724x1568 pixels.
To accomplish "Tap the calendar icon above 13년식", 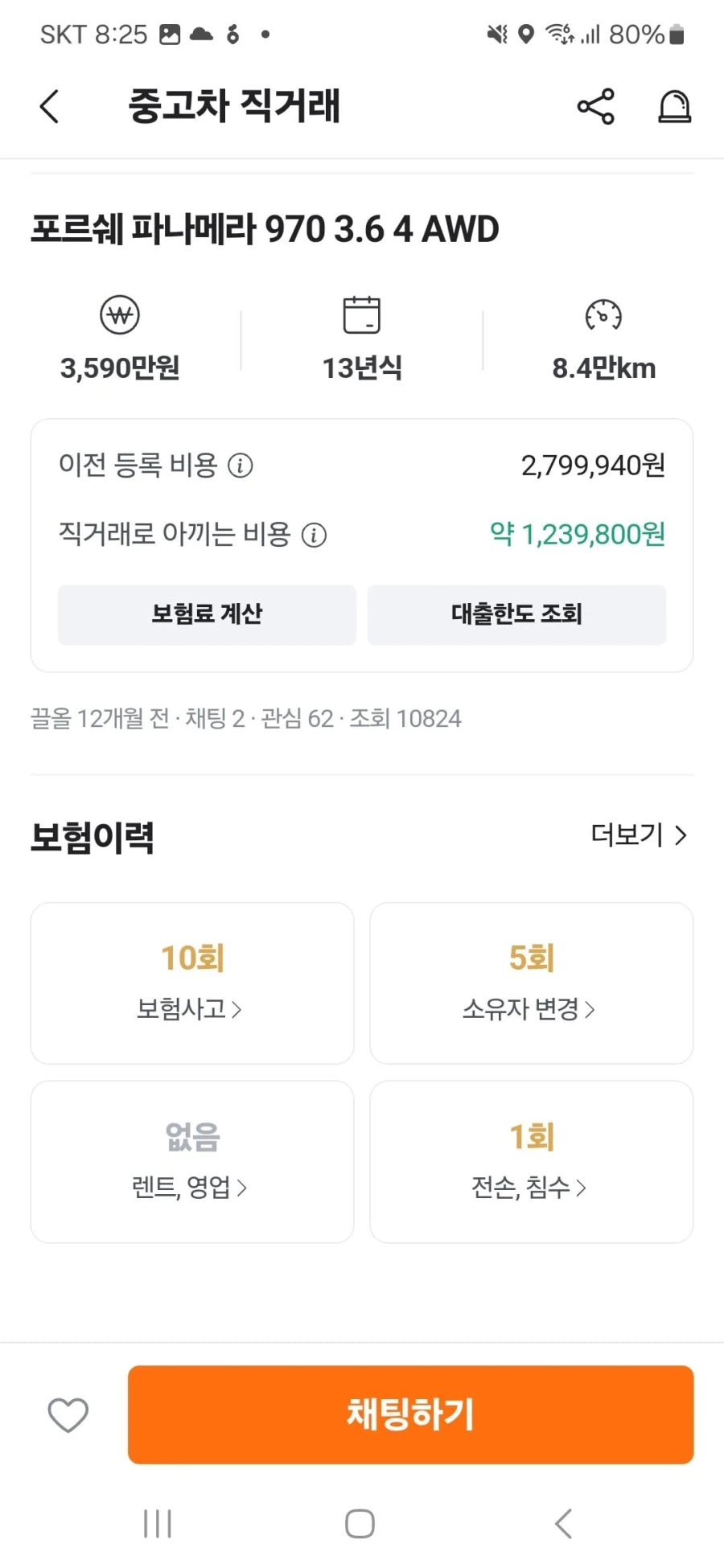I will coord(360,315).
